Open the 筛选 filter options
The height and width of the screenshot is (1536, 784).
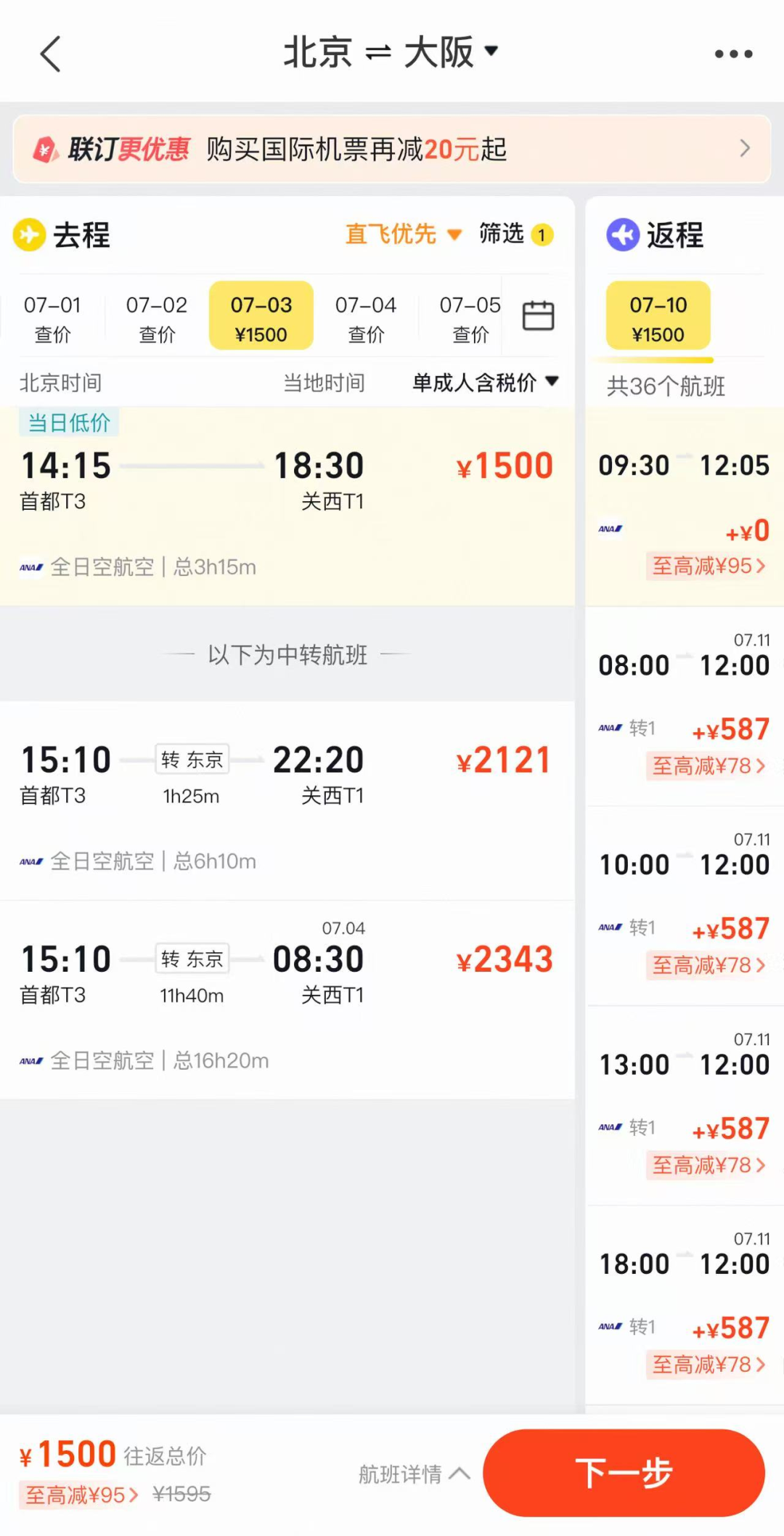(516, 234)
